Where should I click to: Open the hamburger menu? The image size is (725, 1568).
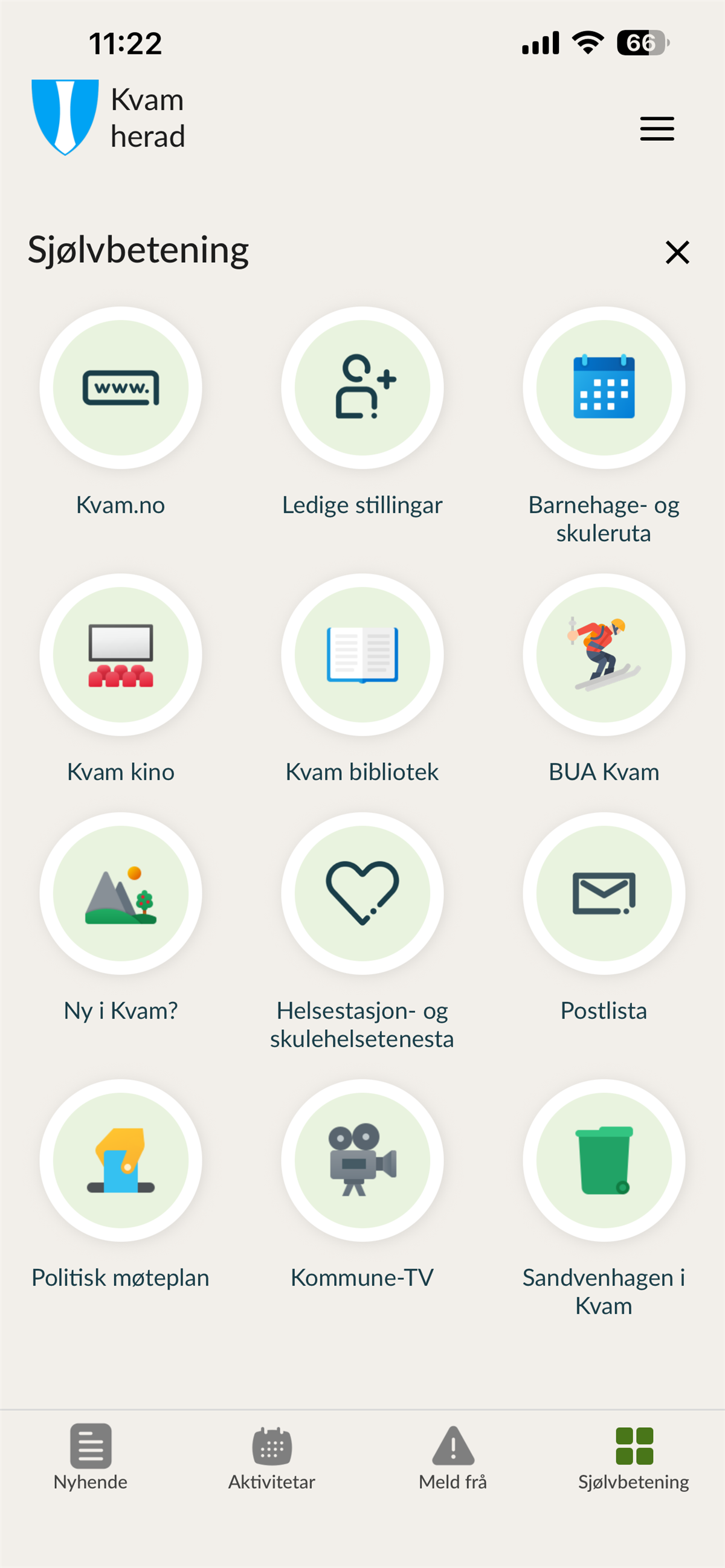pyautogui.click(x=657, y=129)
